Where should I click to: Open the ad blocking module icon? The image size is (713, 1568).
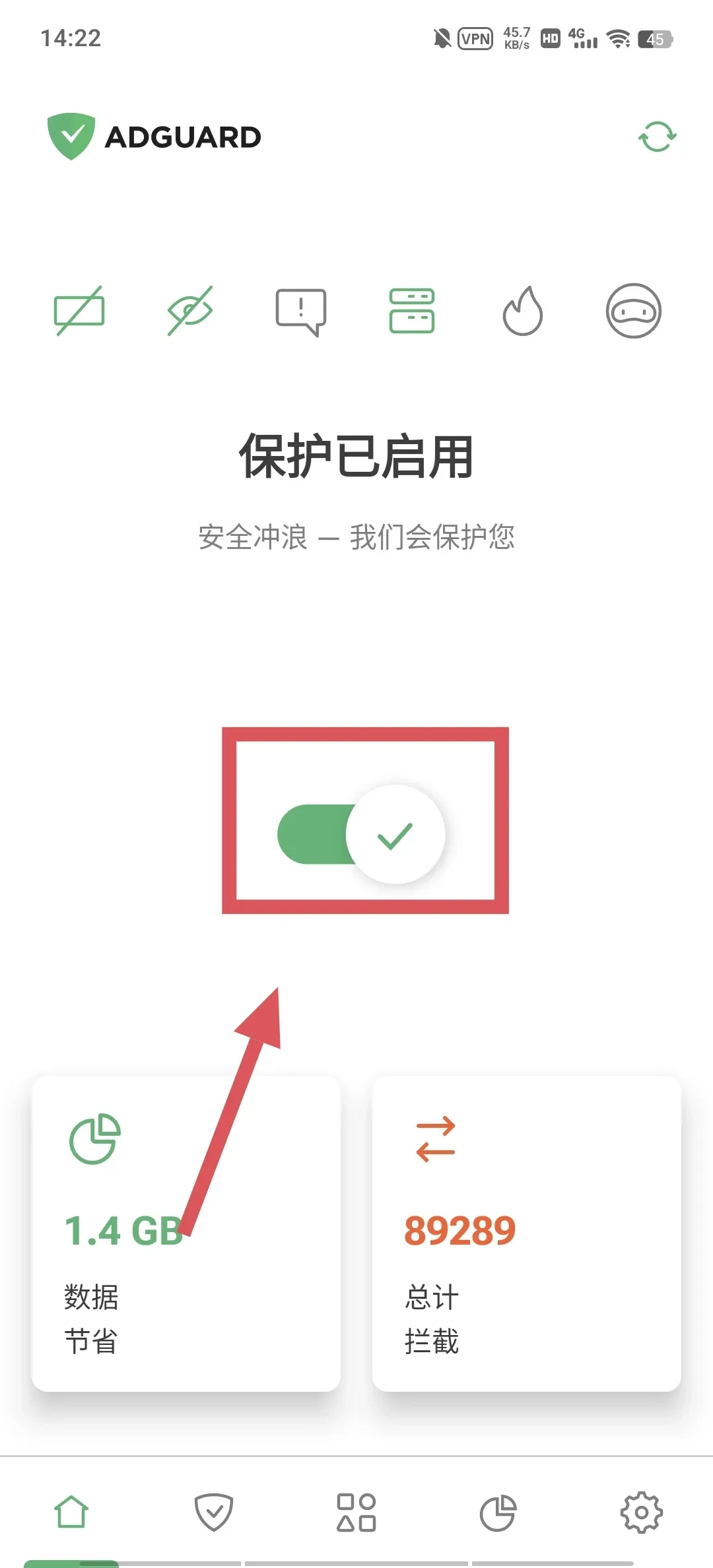[x=79, y=311]
